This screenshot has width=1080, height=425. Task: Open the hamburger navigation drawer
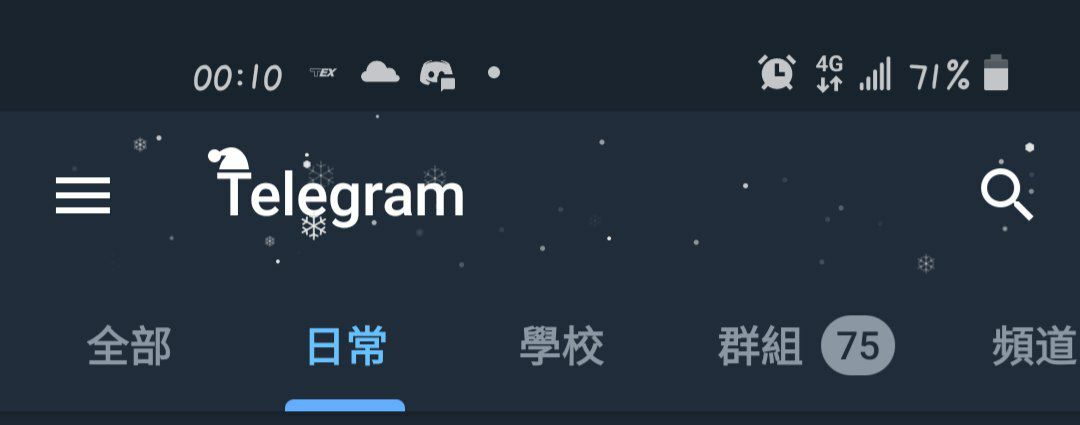click(x=83, y=196)
